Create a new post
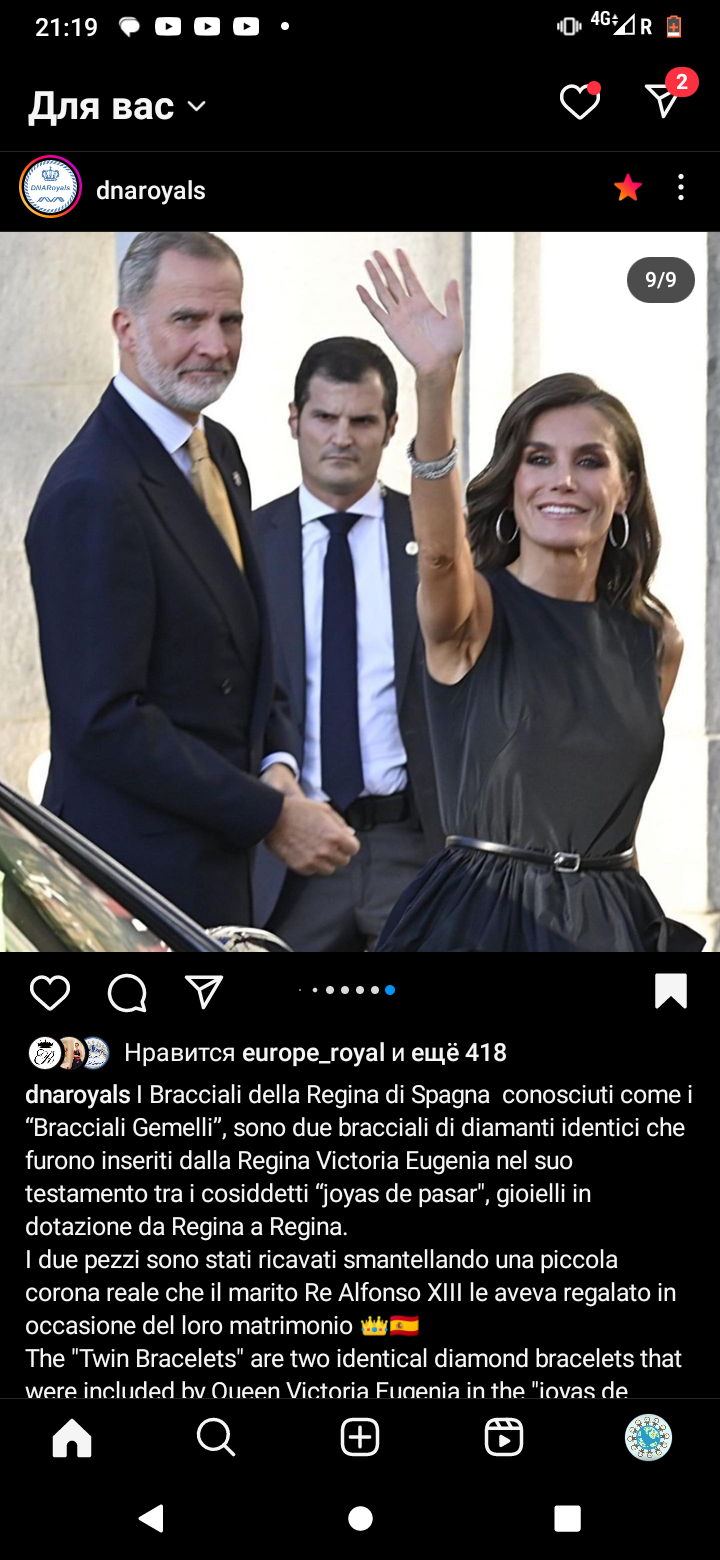This screenshot has width=720, height=1560. (360, 1438)
